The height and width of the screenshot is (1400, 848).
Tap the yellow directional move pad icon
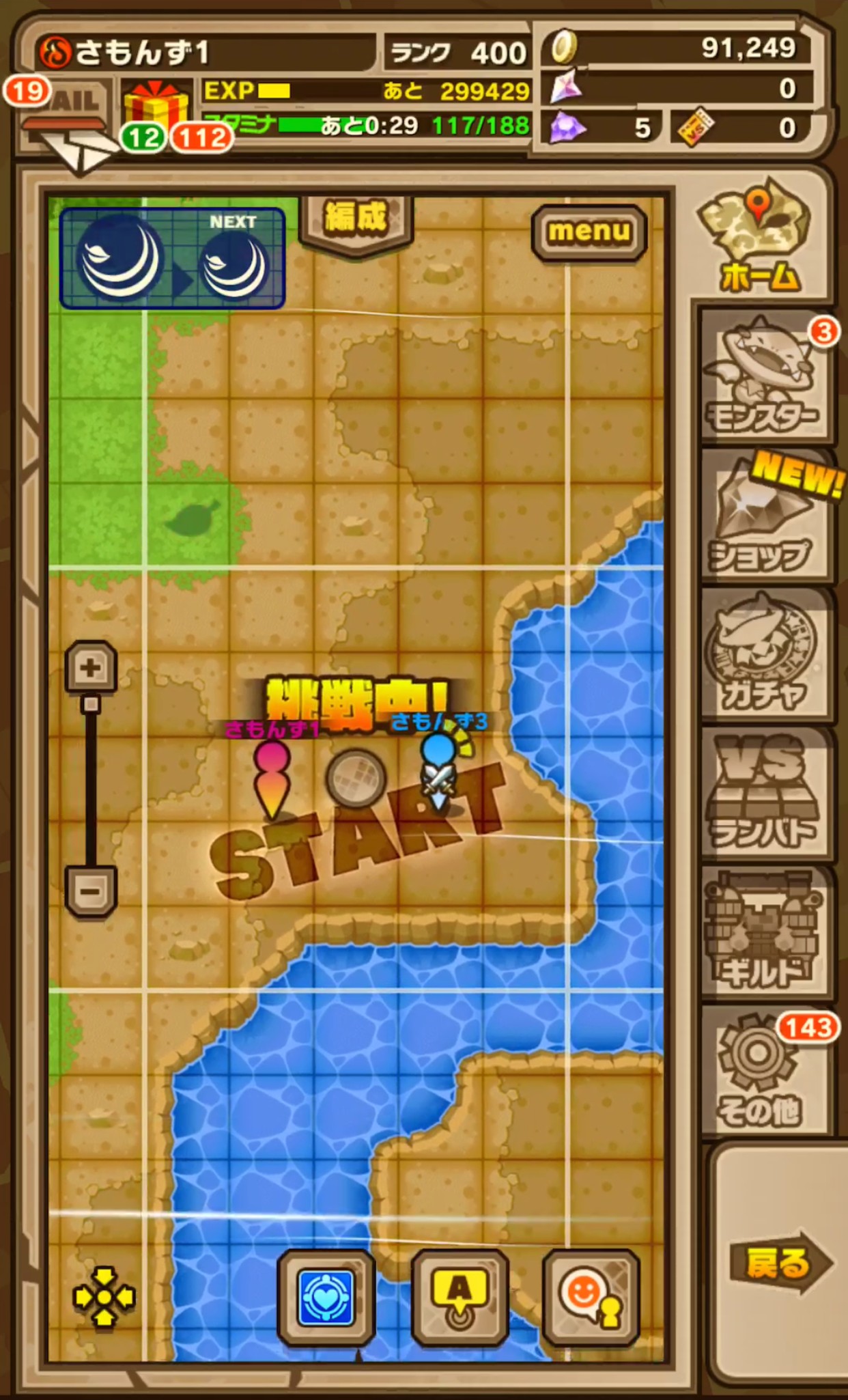[104, 1297]
